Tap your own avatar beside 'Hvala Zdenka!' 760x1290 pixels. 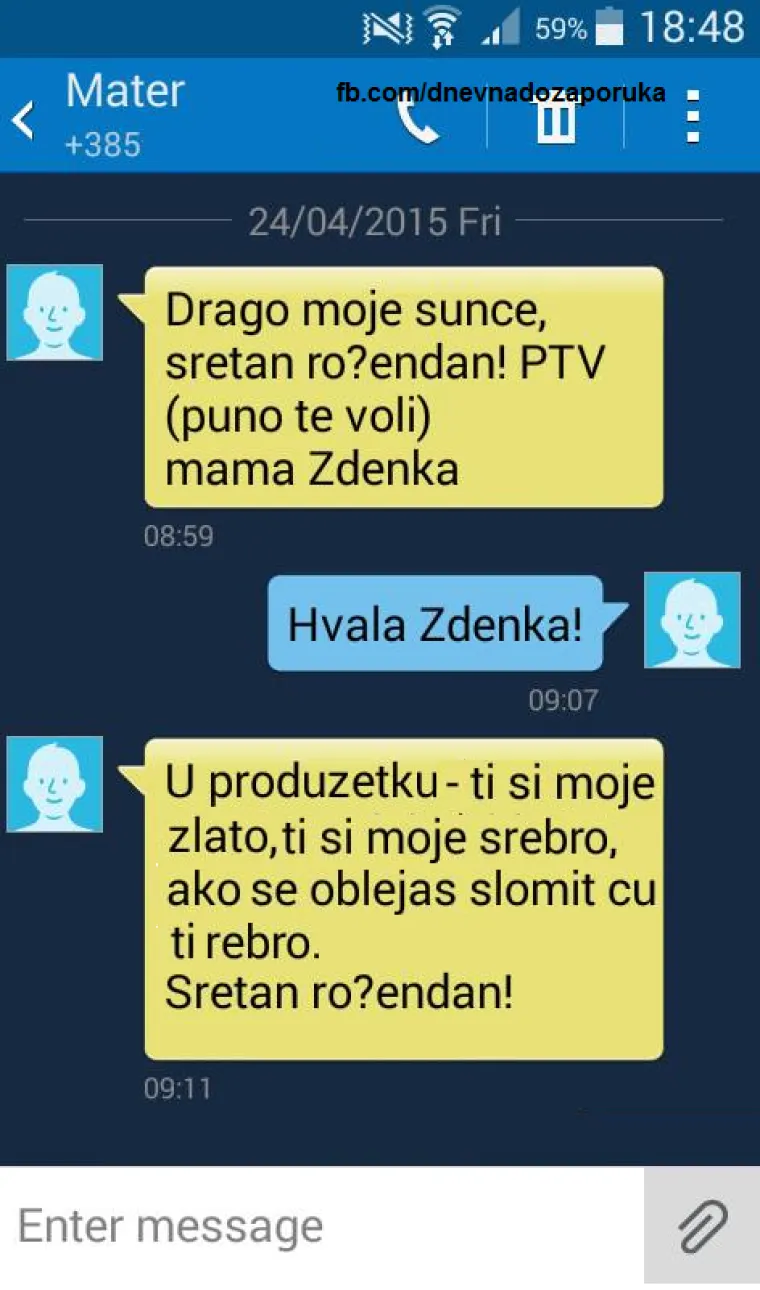point(693,620)
